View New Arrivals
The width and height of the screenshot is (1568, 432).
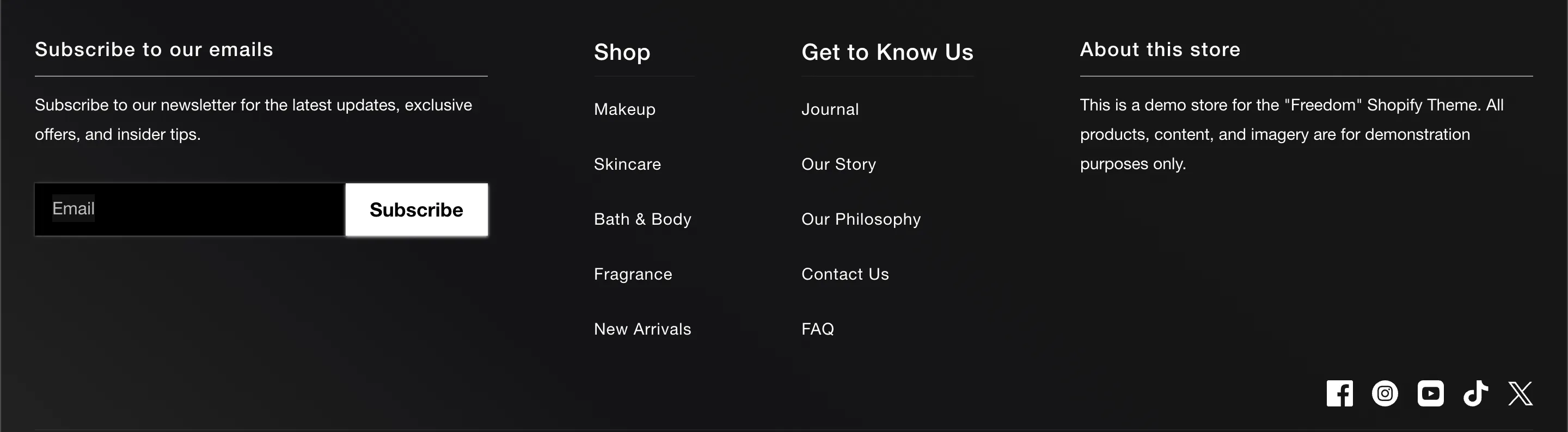[x=642, y=329]
